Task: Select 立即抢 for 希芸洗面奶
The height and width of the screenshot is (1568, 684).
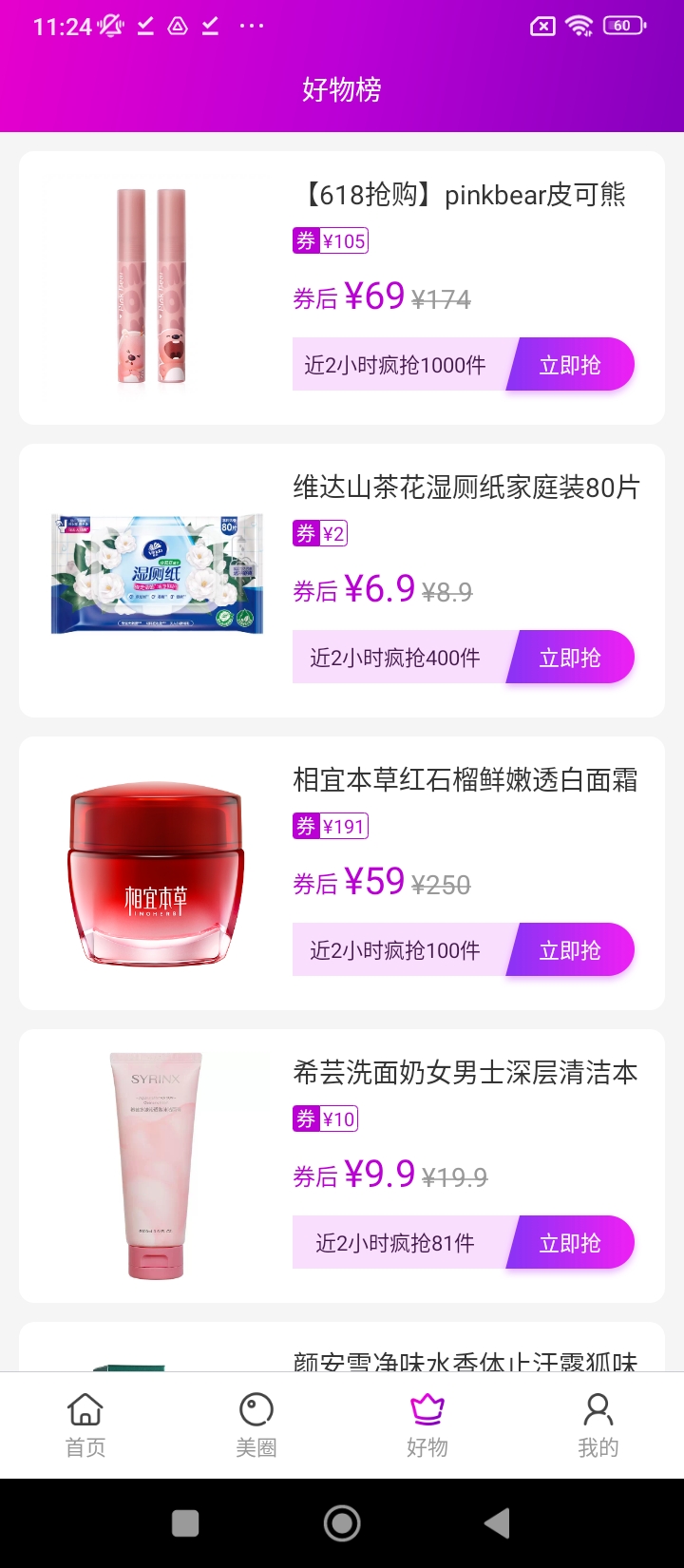Action: (x=570, y=1243)
